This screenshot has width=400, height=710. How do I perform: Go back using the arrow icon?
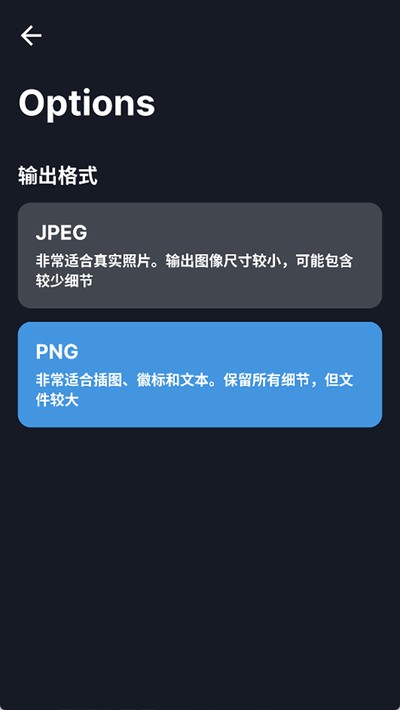pos(31,35)
